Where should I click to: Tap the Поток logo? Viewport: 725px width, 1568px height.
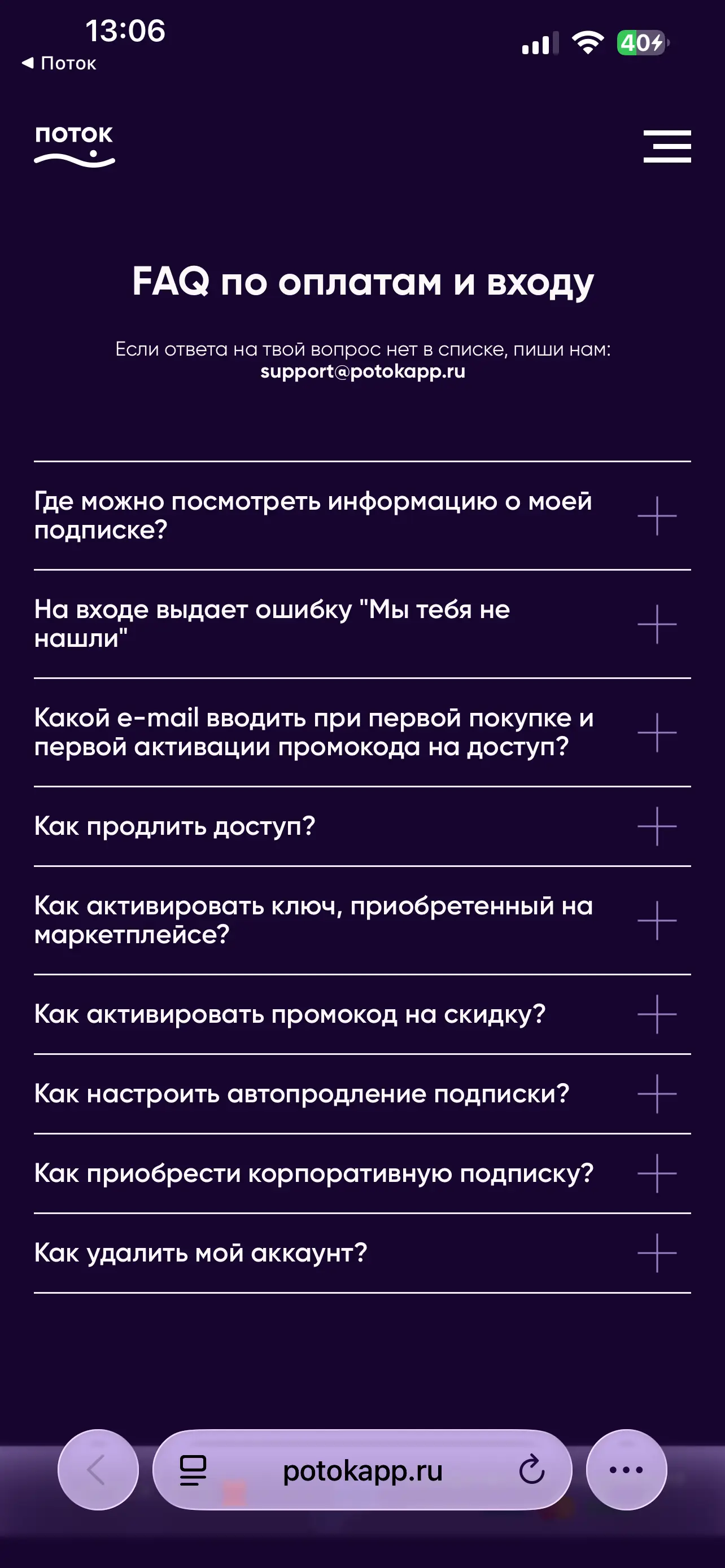point(75,145)
